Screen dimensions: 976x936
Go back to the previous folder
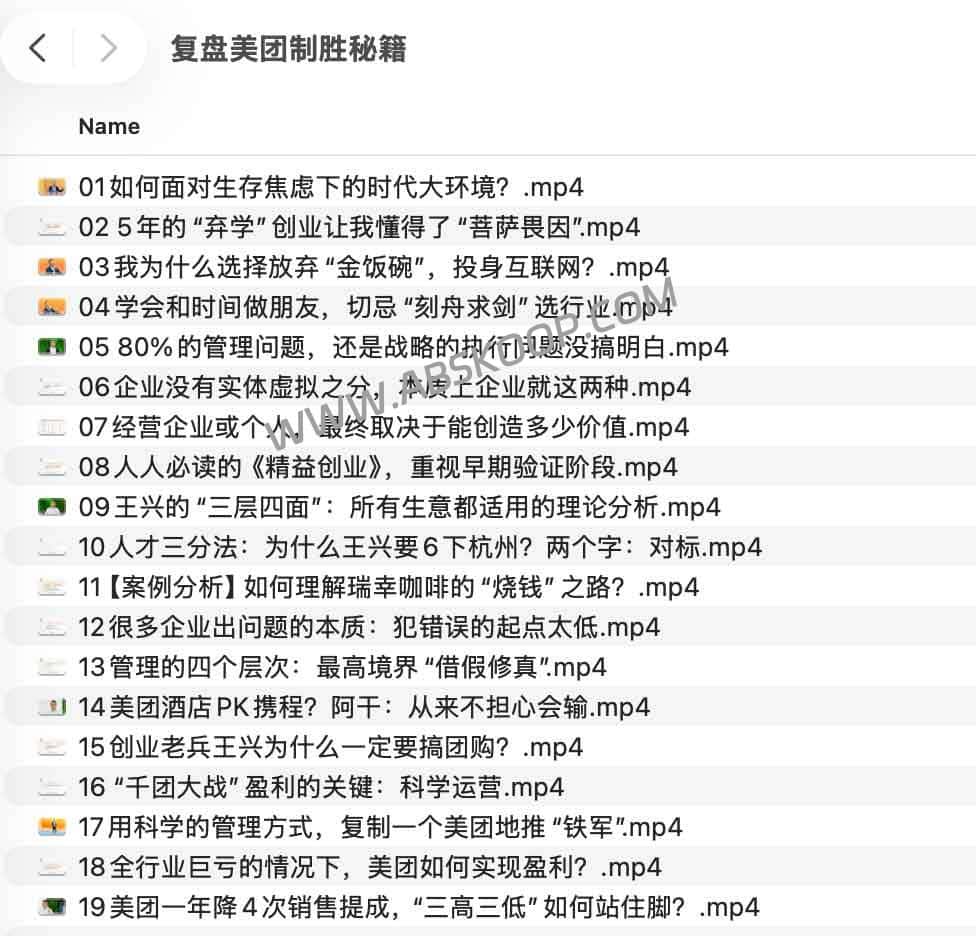38,47
